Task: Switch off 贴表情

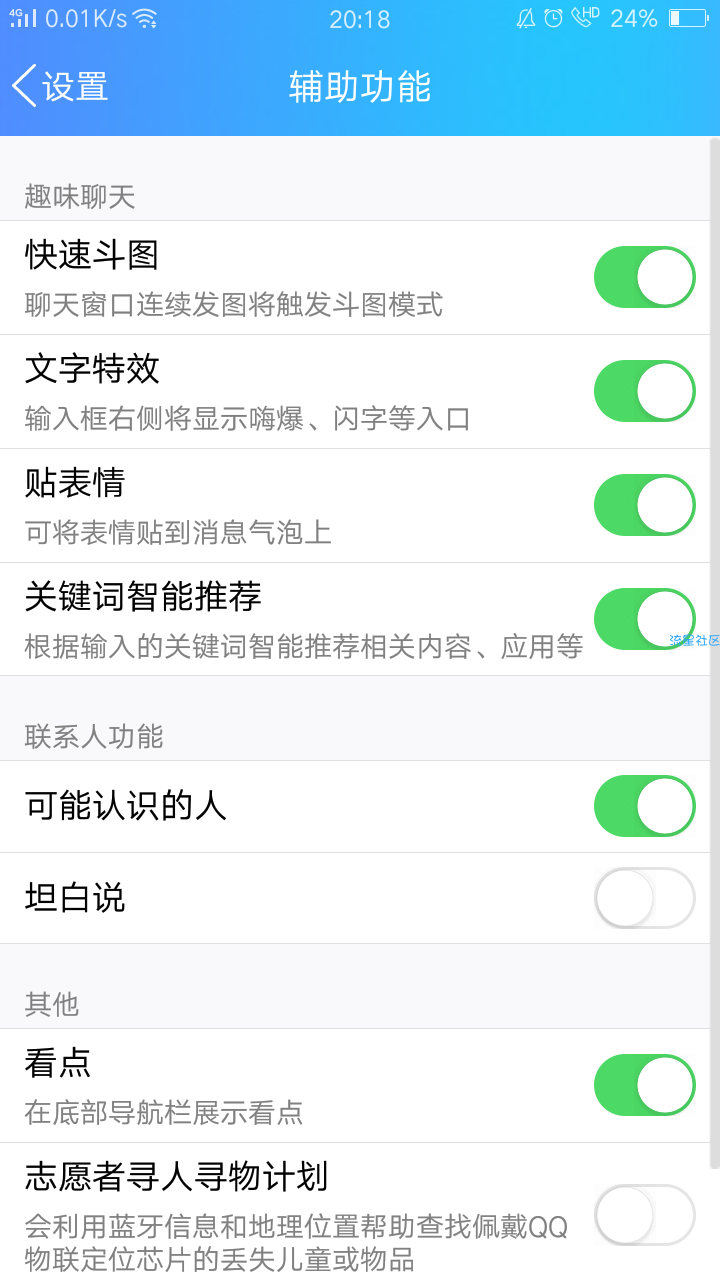Action: coord(644,505)
